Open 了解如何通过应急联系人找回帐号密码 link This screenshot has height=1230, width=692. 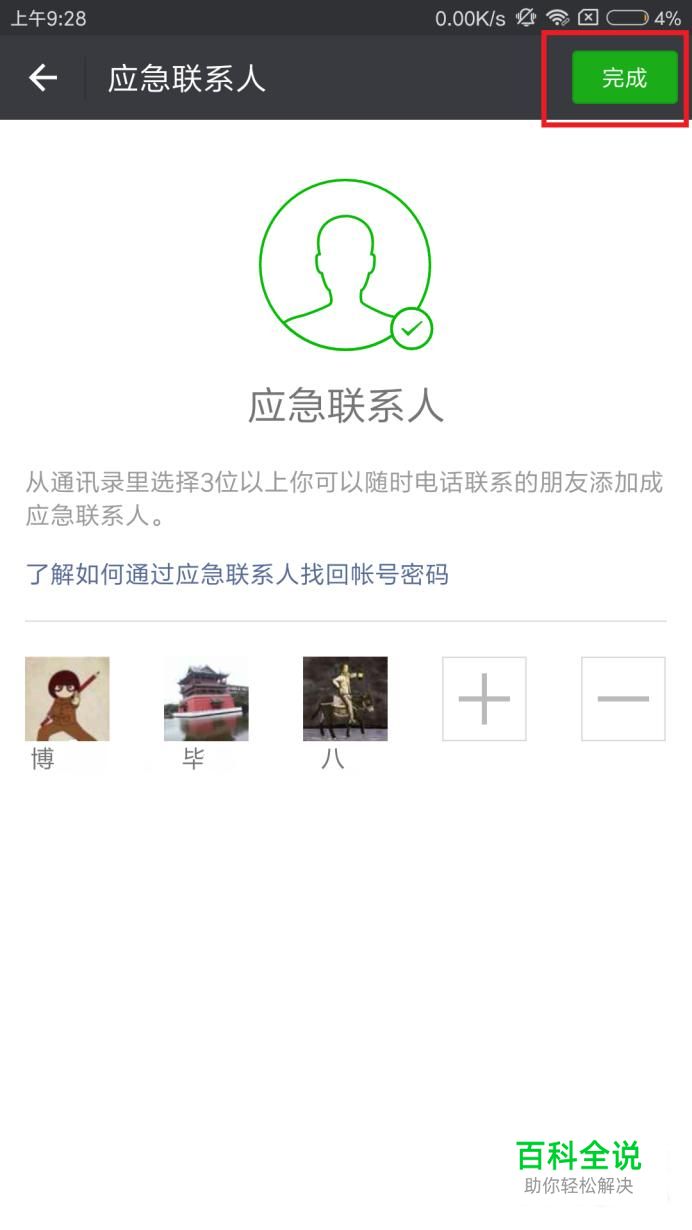237,574
